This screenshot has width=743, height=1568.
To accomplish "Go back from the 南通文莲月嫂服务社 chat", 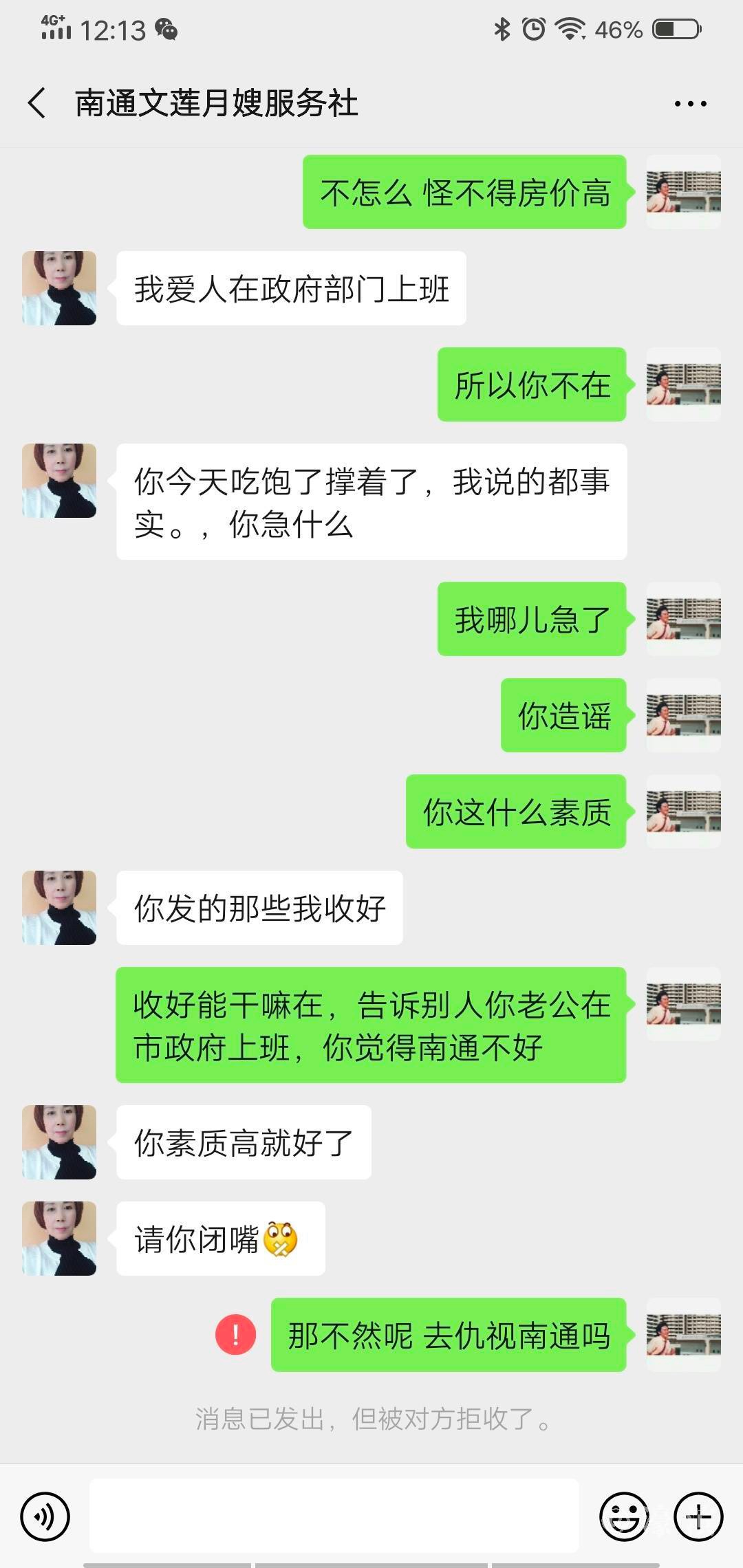I will point(37,103).
